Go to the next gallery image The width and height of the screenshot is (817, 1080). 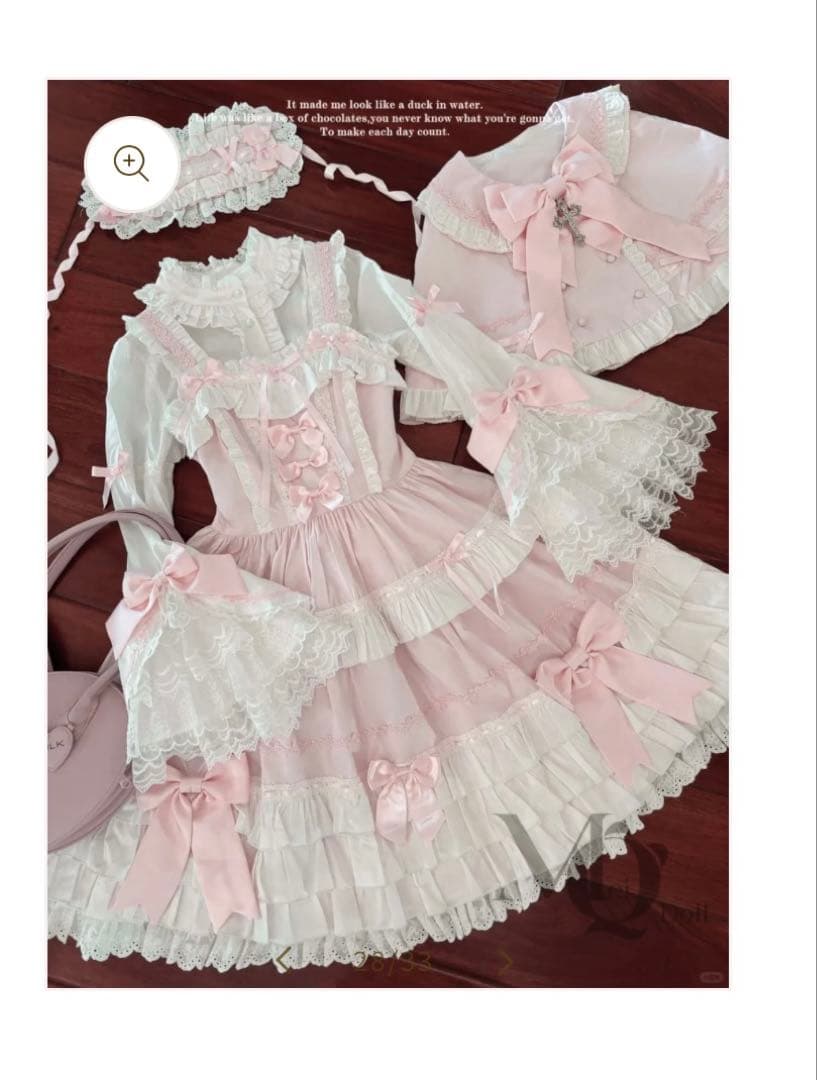pyautogui.click(x=505, y=961)
